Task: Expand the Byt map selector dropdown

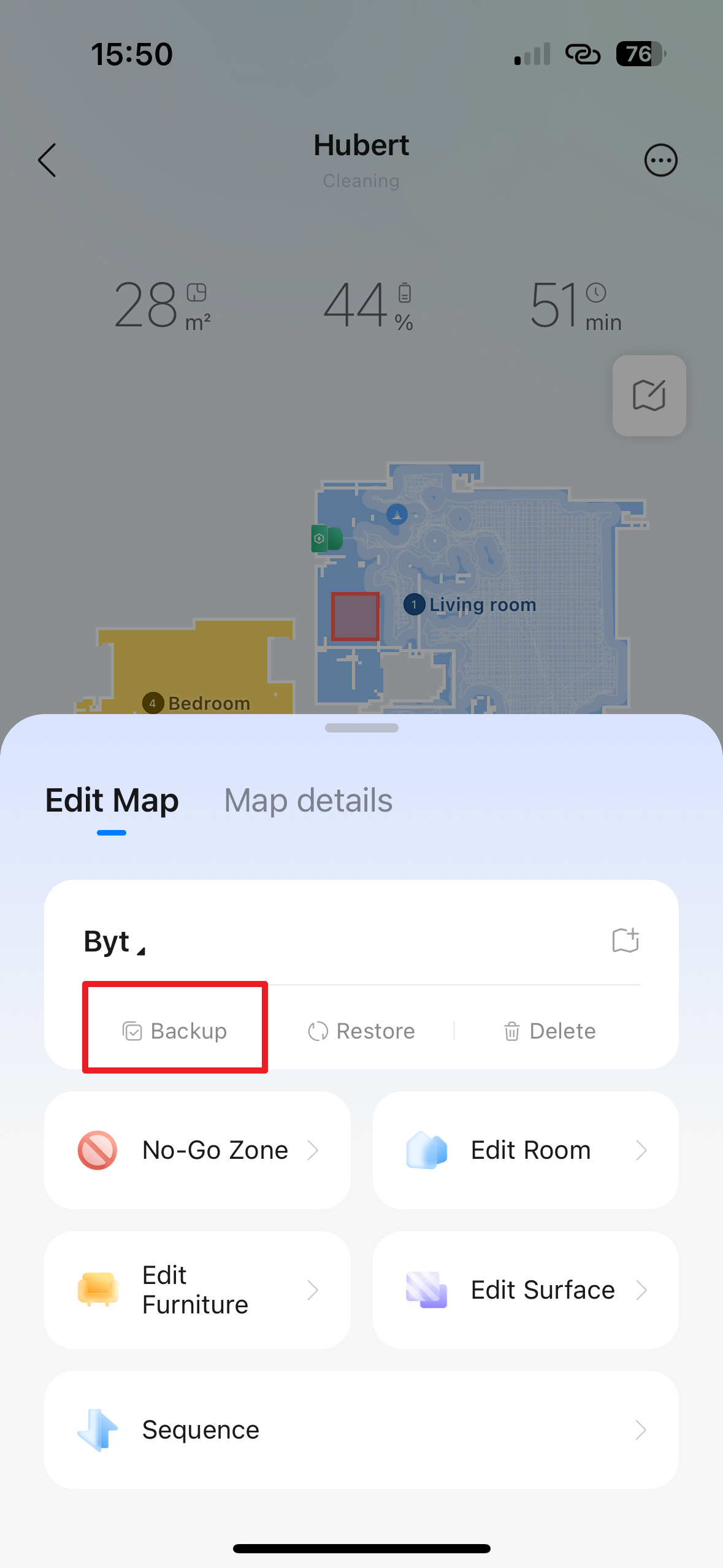Action: click(115, 942)
